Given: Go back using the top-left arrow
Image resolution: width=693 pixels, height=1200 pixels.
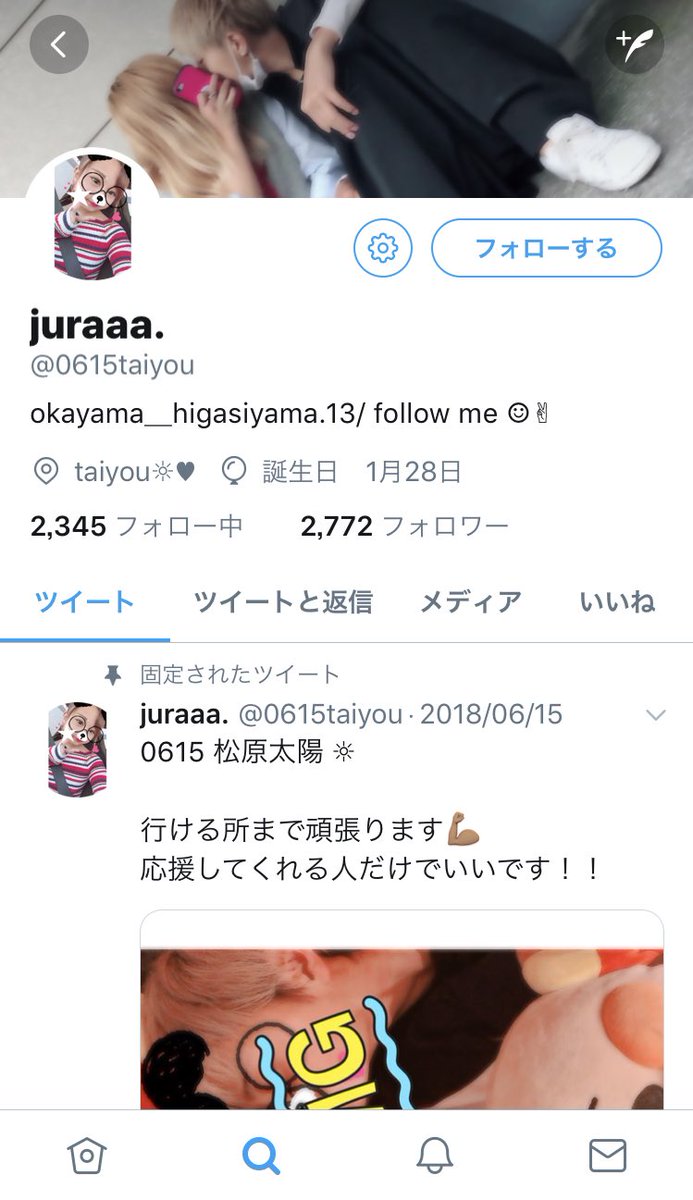Looking at the screenshot, I should pos(59,44).
